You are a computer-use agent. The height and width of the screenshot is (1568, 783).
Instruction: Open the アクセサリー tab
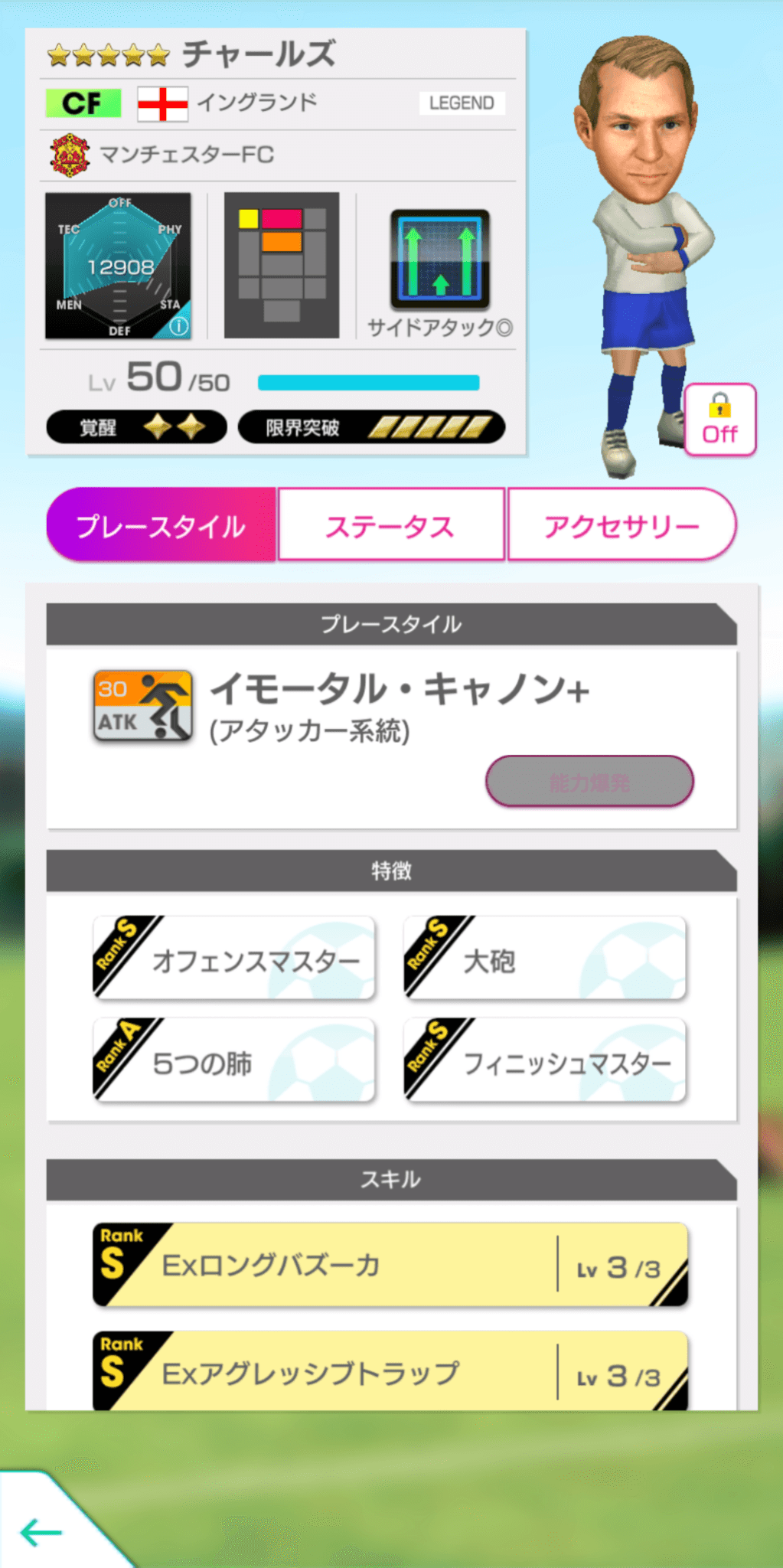coord(622,524)
